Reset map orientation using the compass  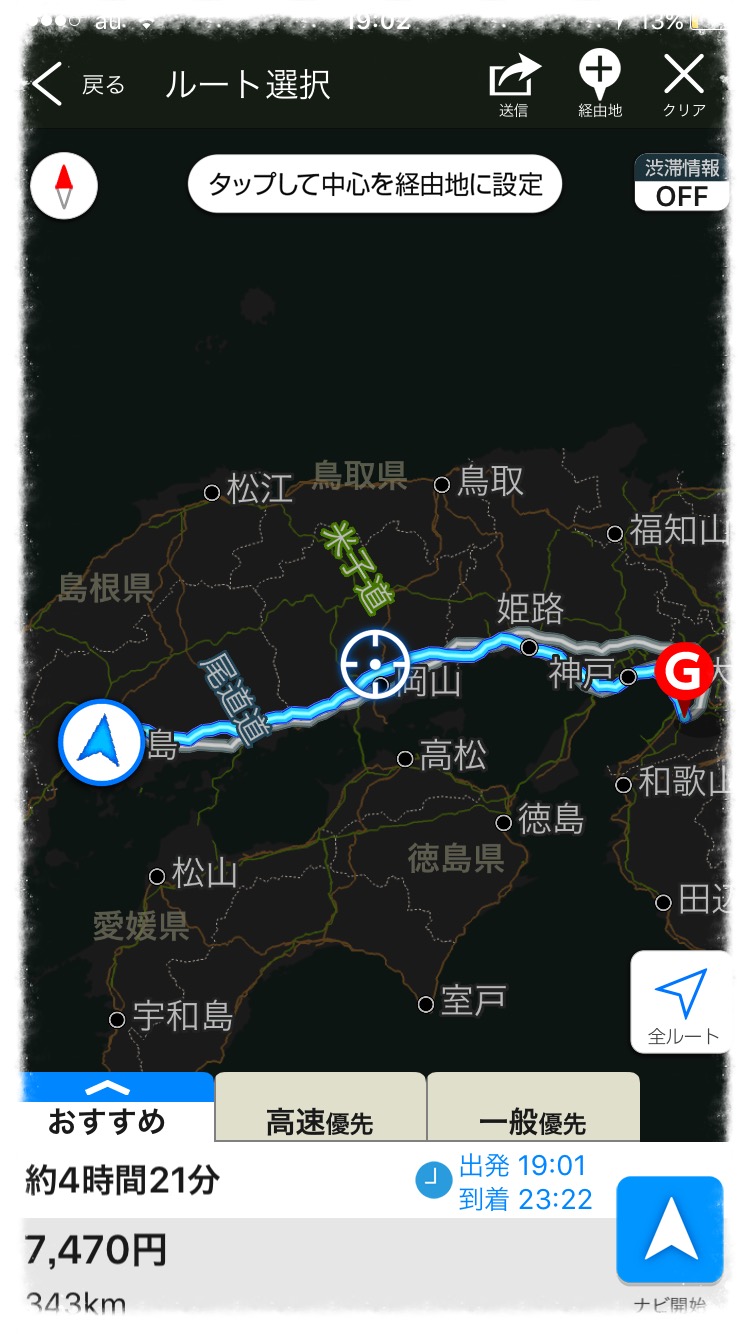click(x=64, y=186)
